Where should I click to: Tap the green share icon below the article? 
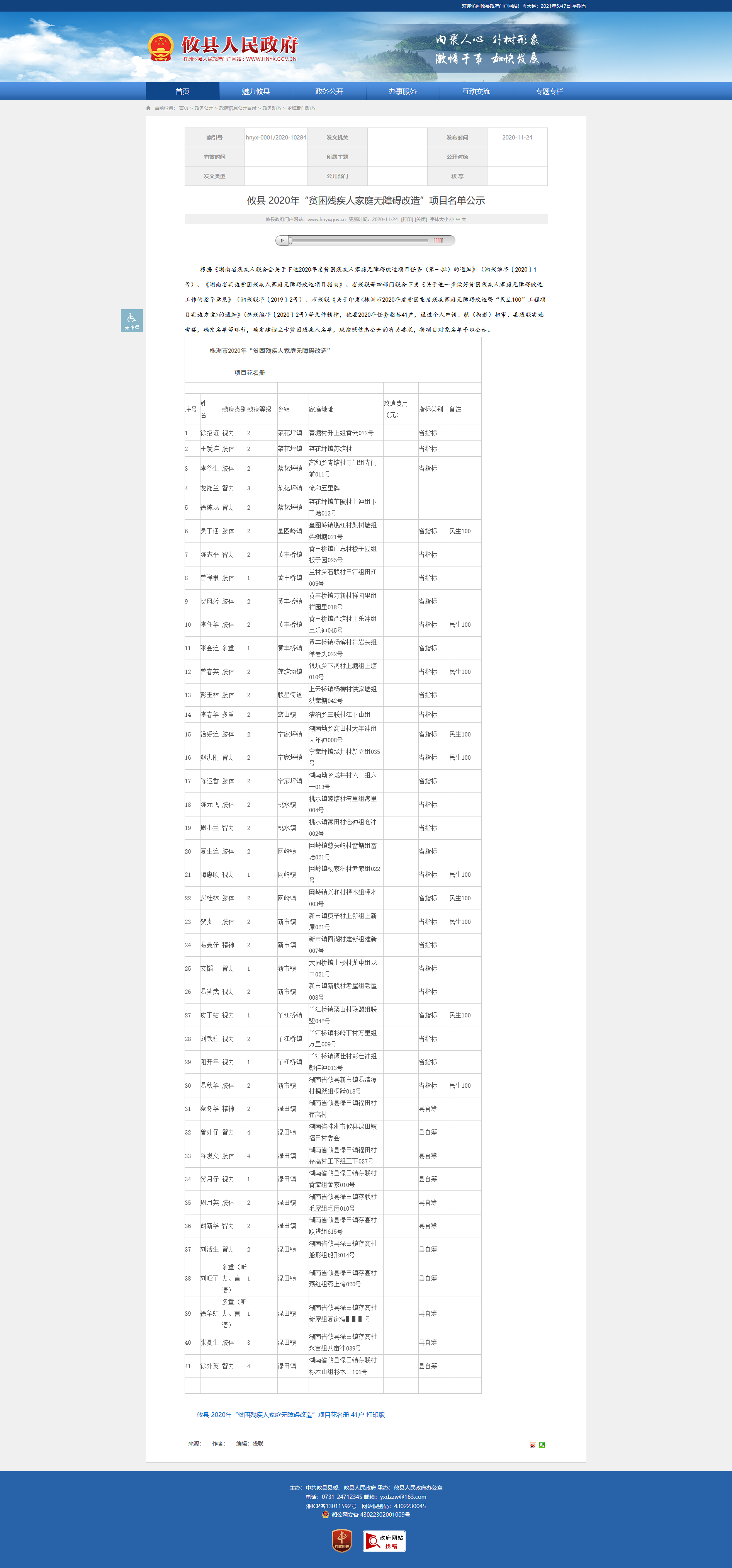(x=542, y=1445)
